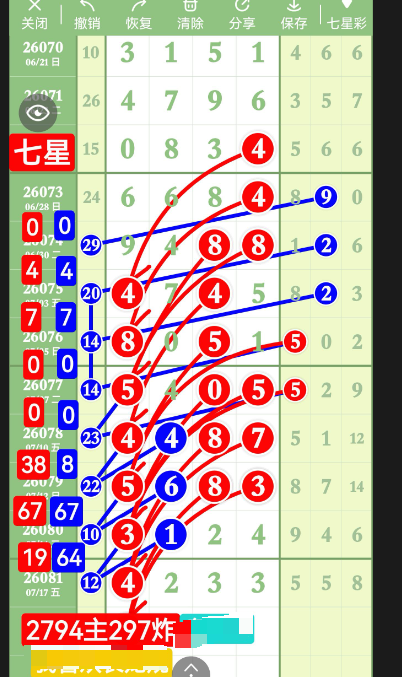Share the chart via 分享

pyautogui.click(x=242, y=15)
